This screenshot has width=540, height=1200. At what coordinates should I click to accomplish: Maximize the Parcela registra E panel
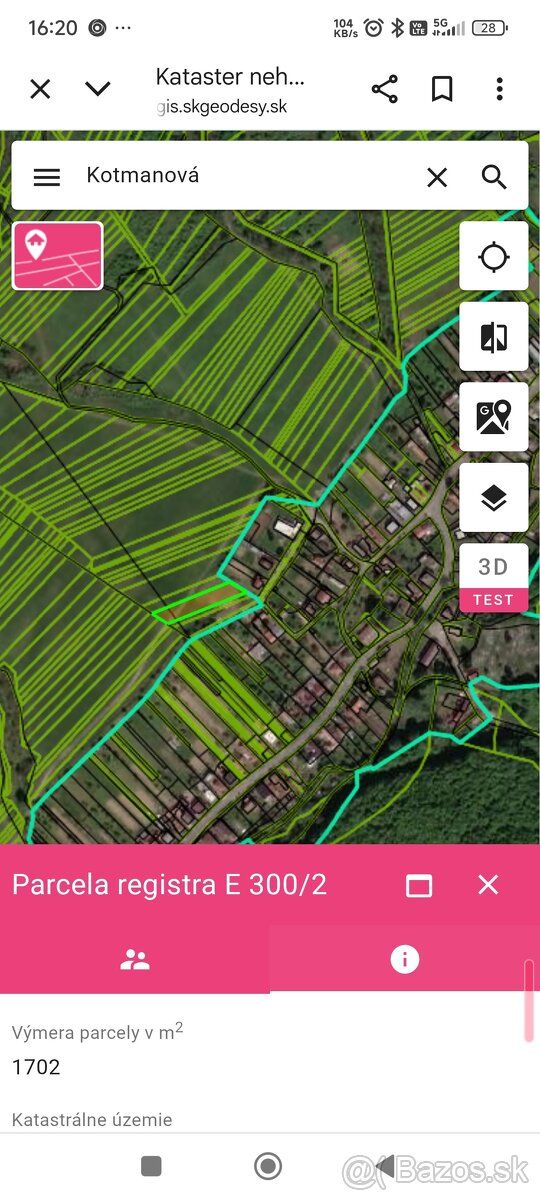(419, 885)
